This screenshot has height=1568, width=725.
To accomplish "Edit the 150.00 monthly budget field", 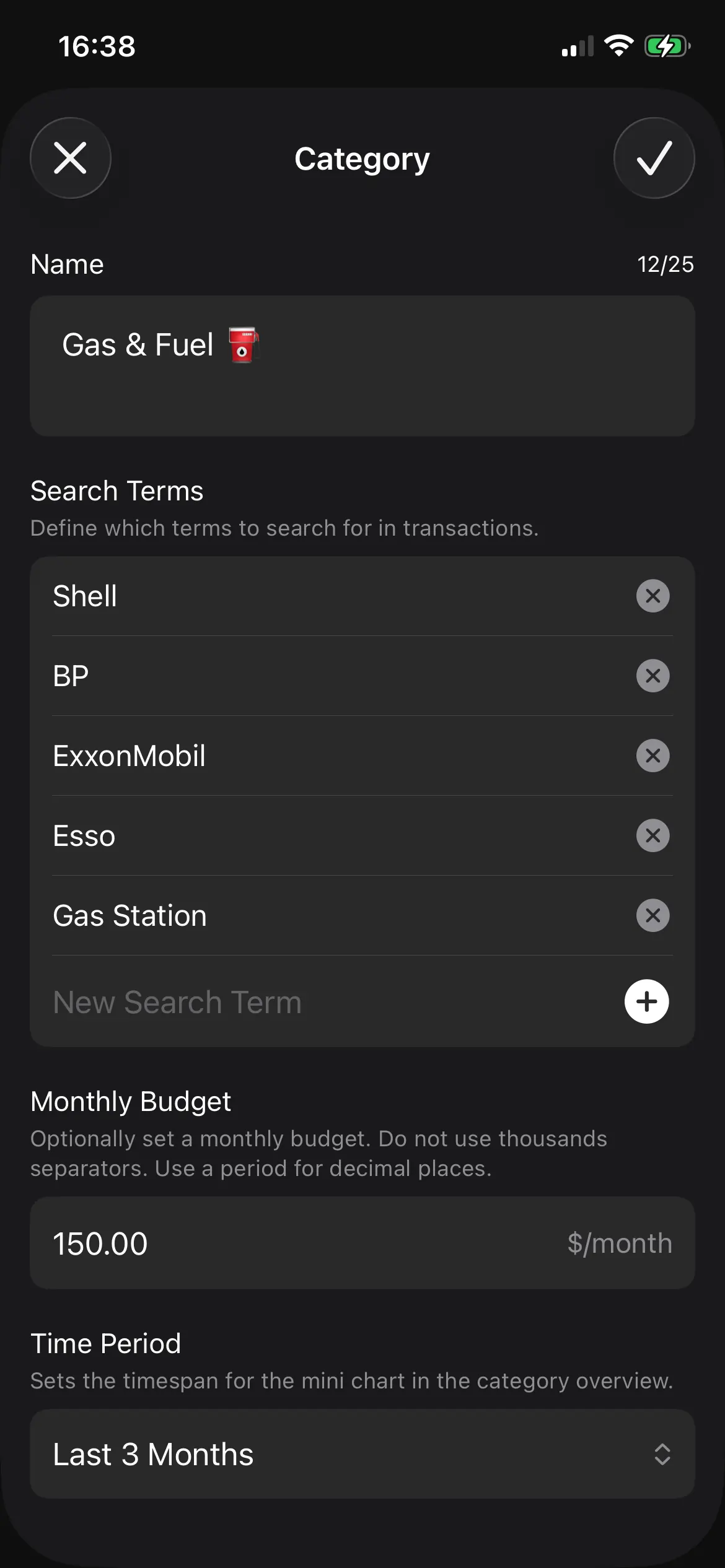I will click(297, 1244).
